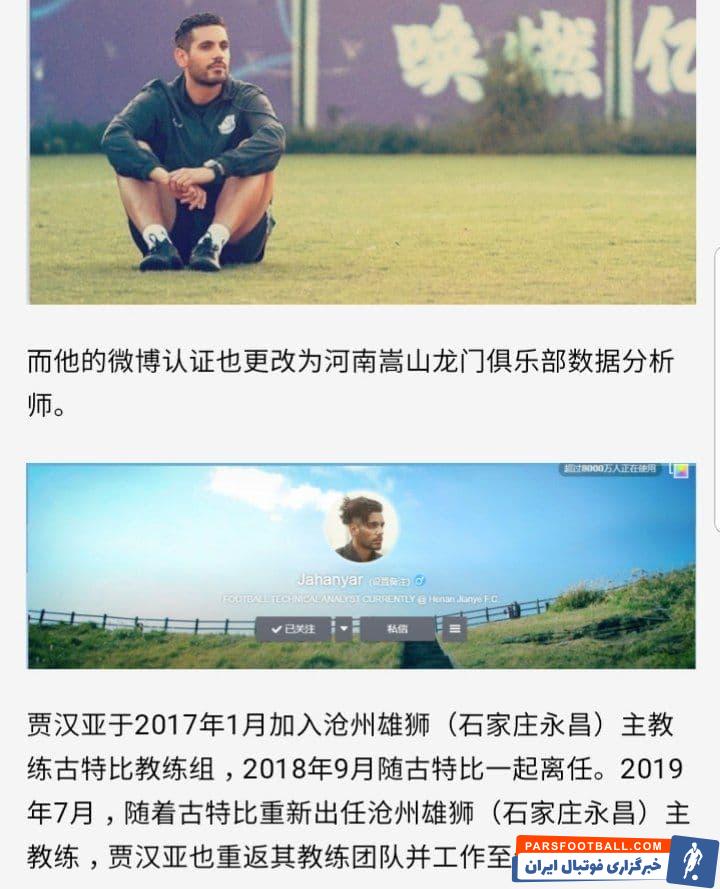
Task: Enlarge the Jahanyar Weibo profile screenshot image
Action: (x=361, y=565)
